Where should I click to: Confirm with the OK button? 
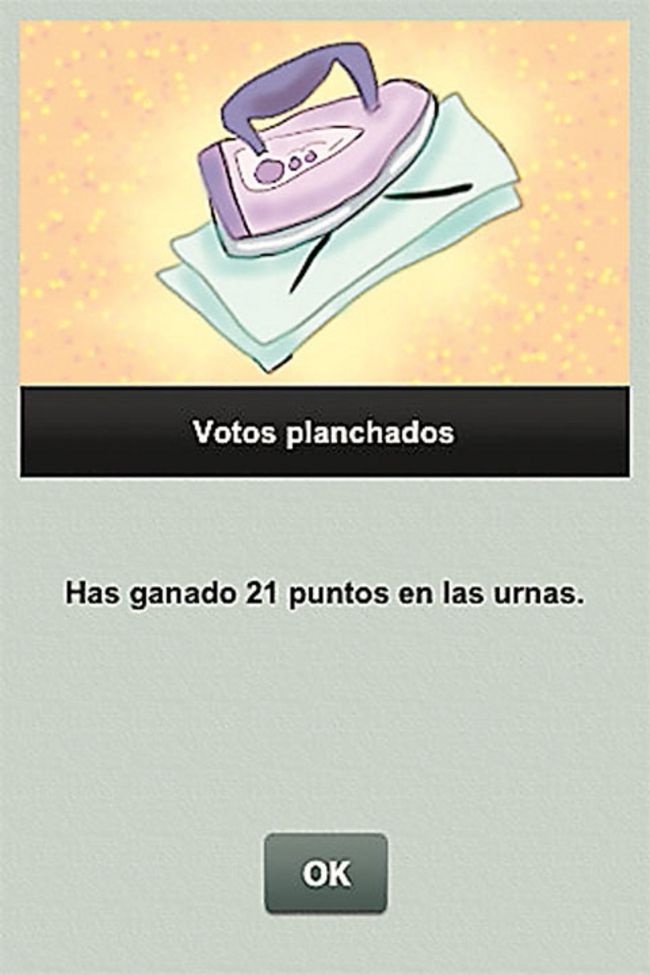pos(325,873)
